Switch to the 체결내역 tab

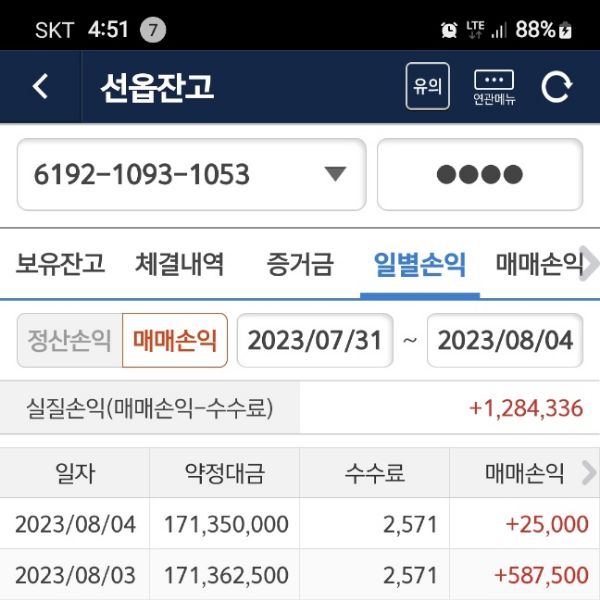click(180, 265)
